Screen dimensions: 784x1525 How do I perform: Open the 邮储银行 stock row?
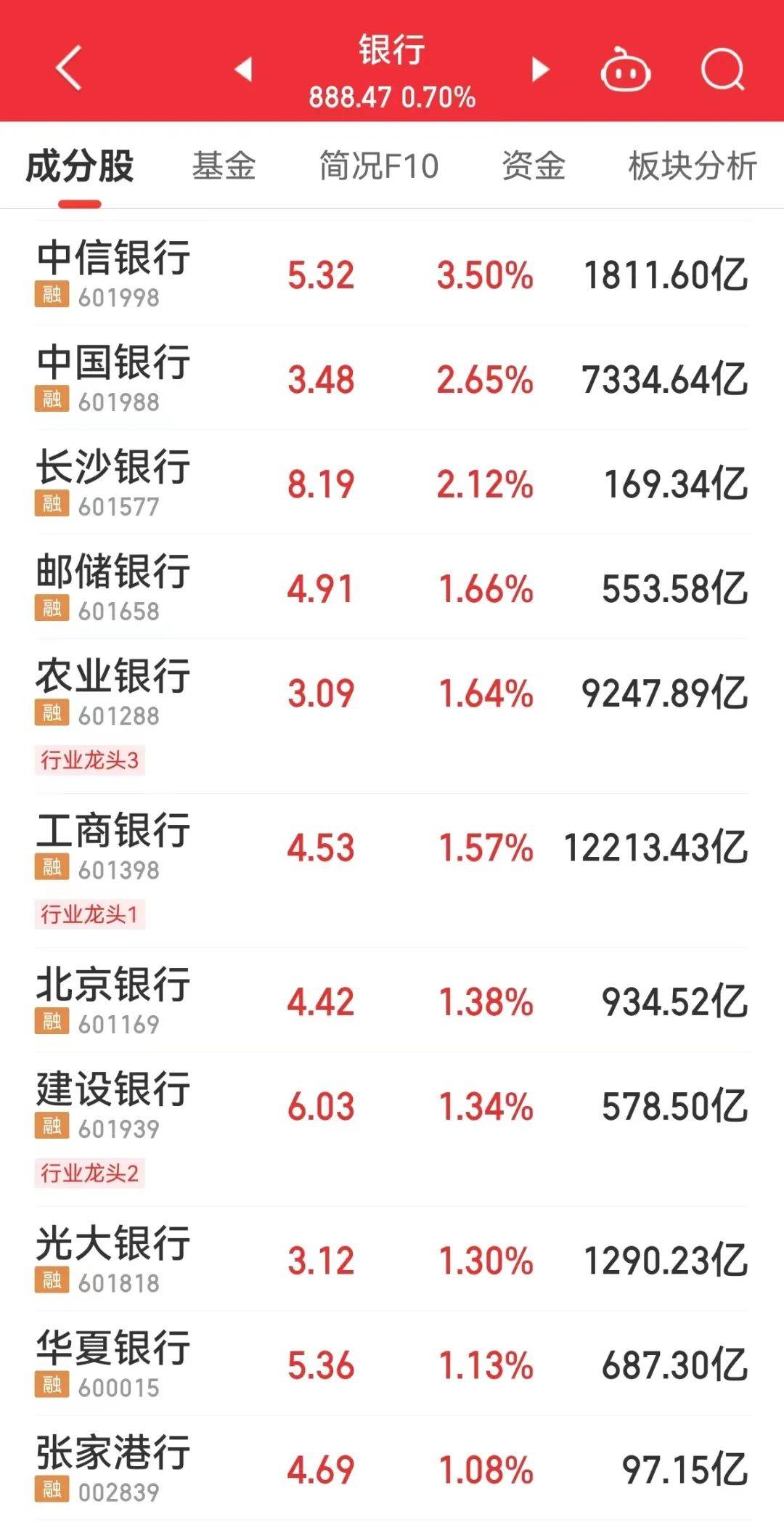[392, 588]
